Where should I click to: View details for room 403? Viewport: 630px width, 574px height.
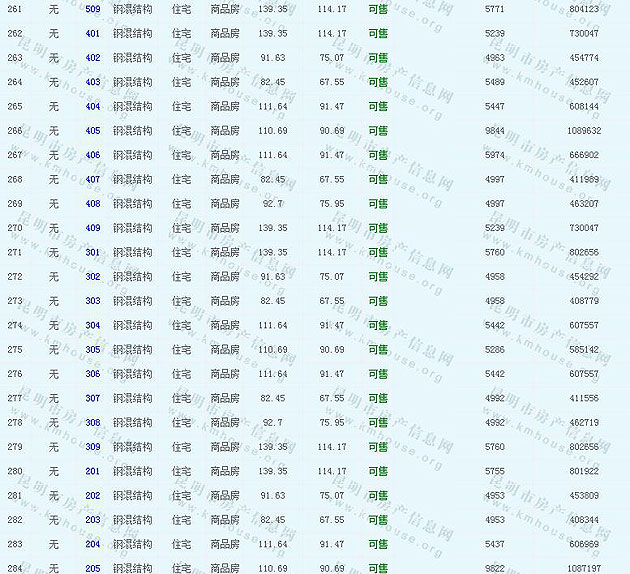(93, 82)
